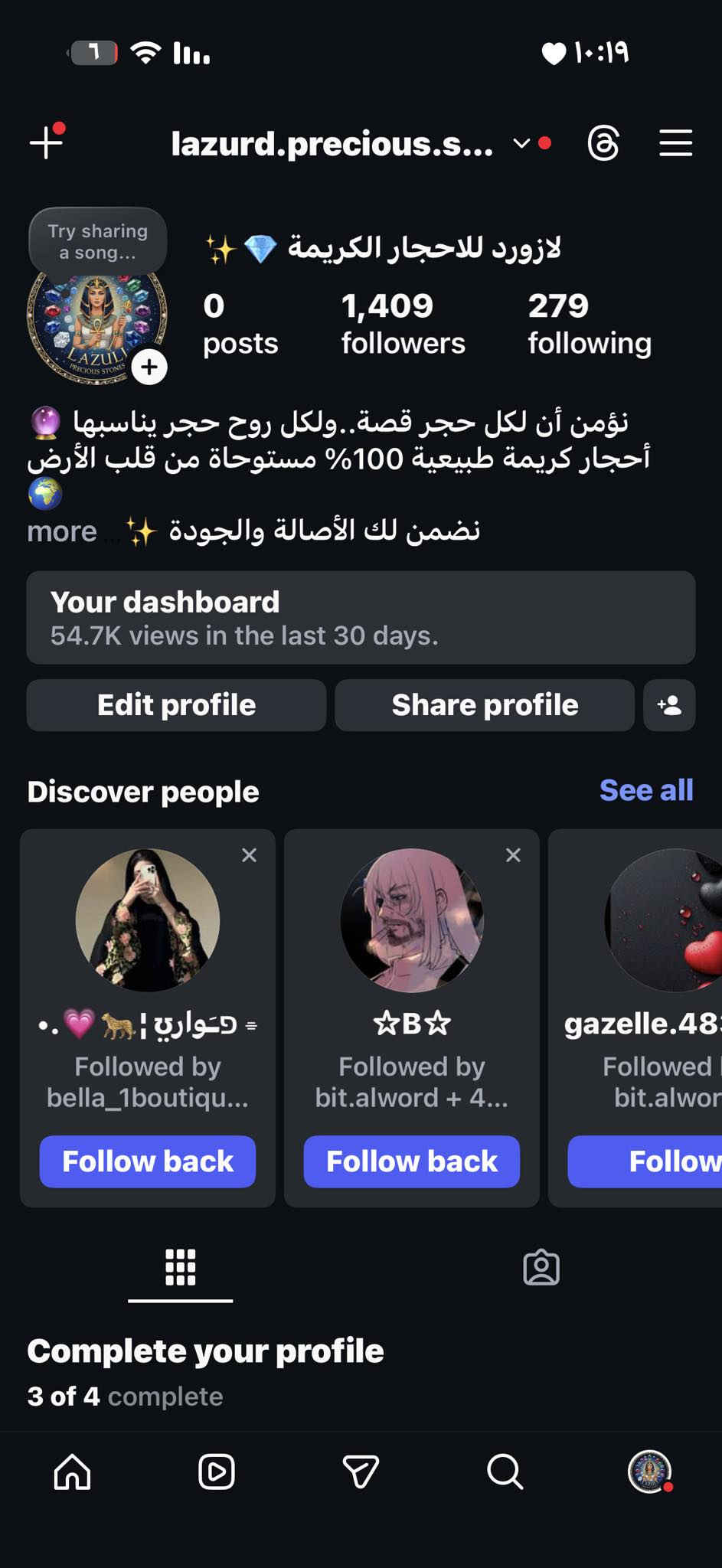Open Your dashboard card
The image size is (722, 1568).
tap(361, 617)
